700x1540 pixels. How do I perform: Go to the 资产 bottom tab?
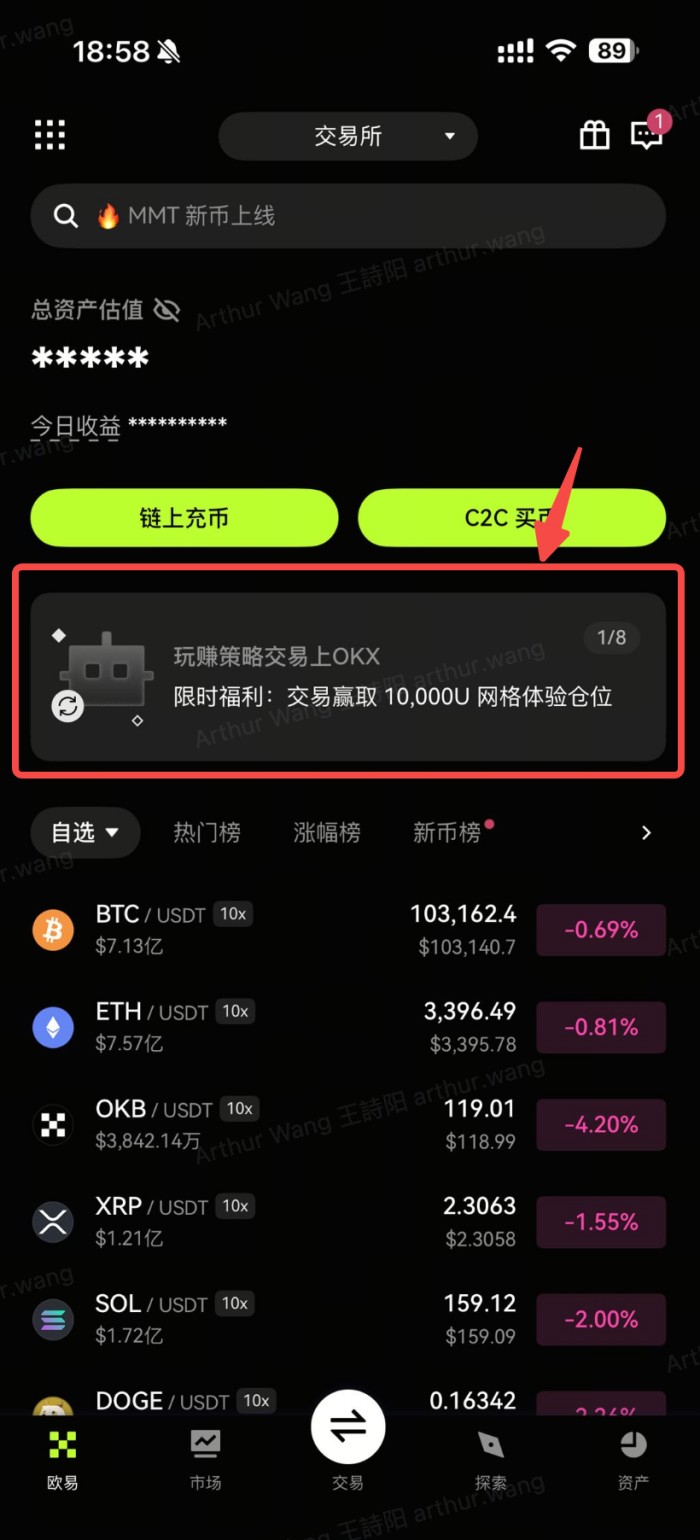(x=633, y=1460)
